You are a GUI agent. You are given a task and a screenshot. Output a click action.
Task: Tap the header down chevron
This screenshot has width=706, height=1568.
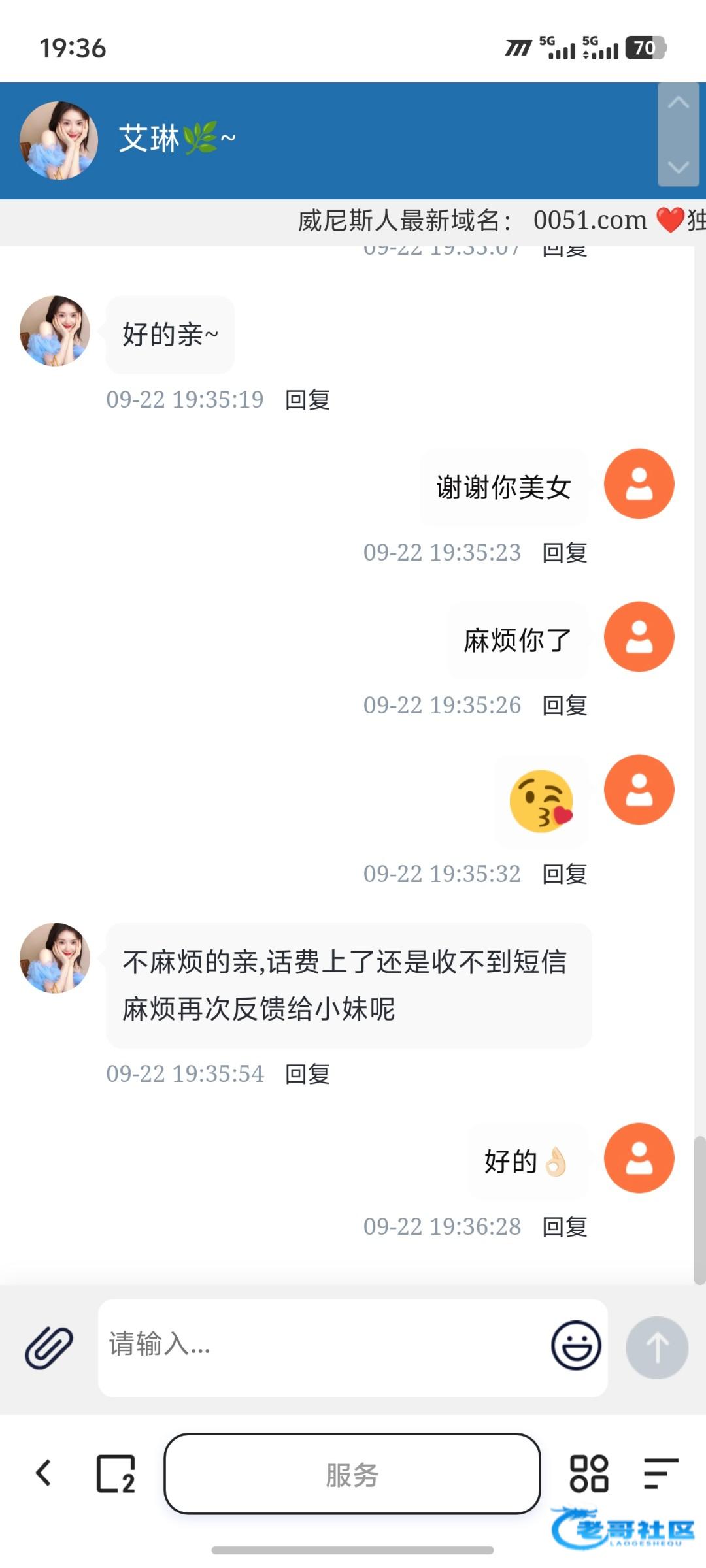pos(679,167)
